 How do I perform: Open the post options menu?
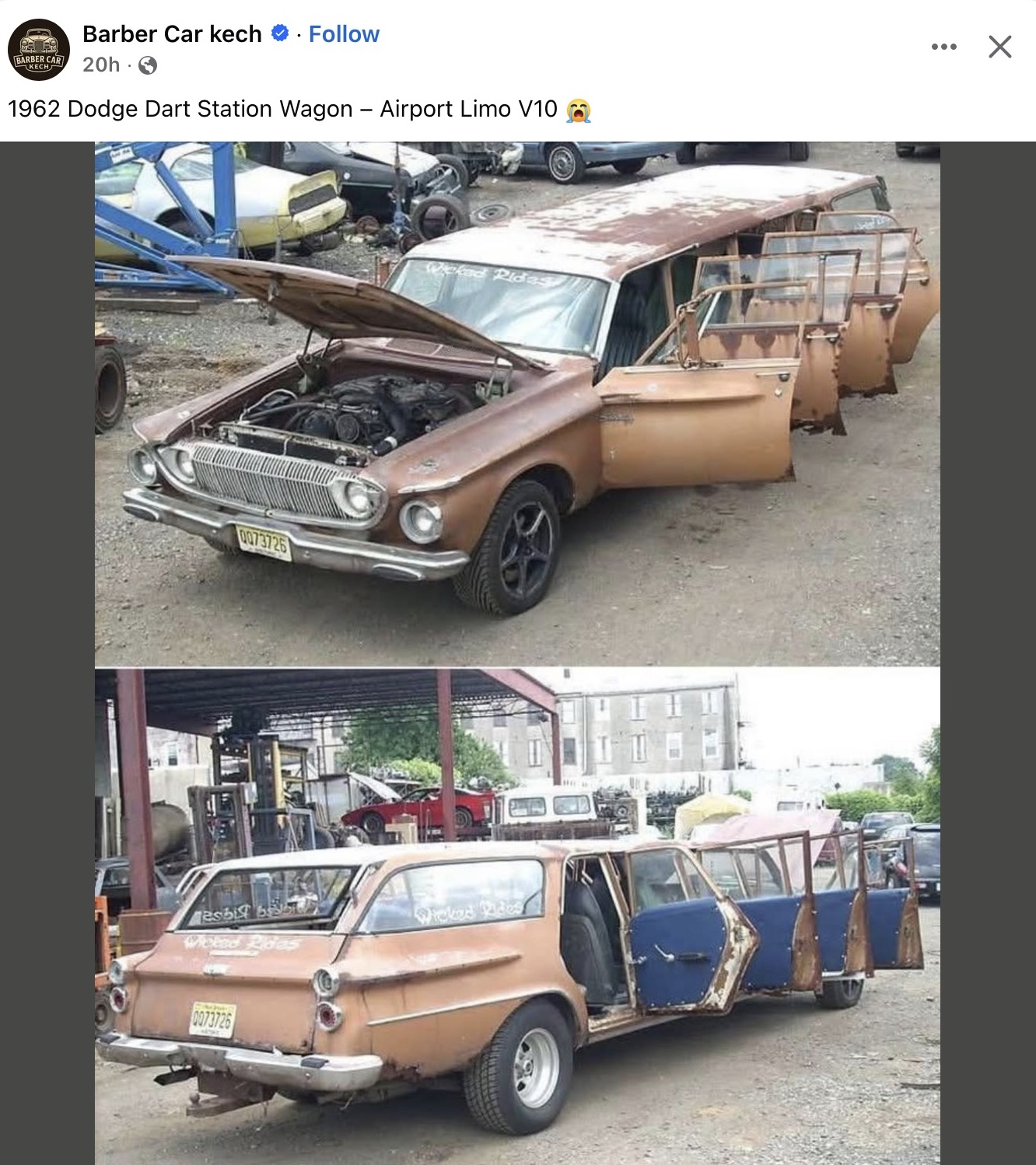click(x=943, y=47)
